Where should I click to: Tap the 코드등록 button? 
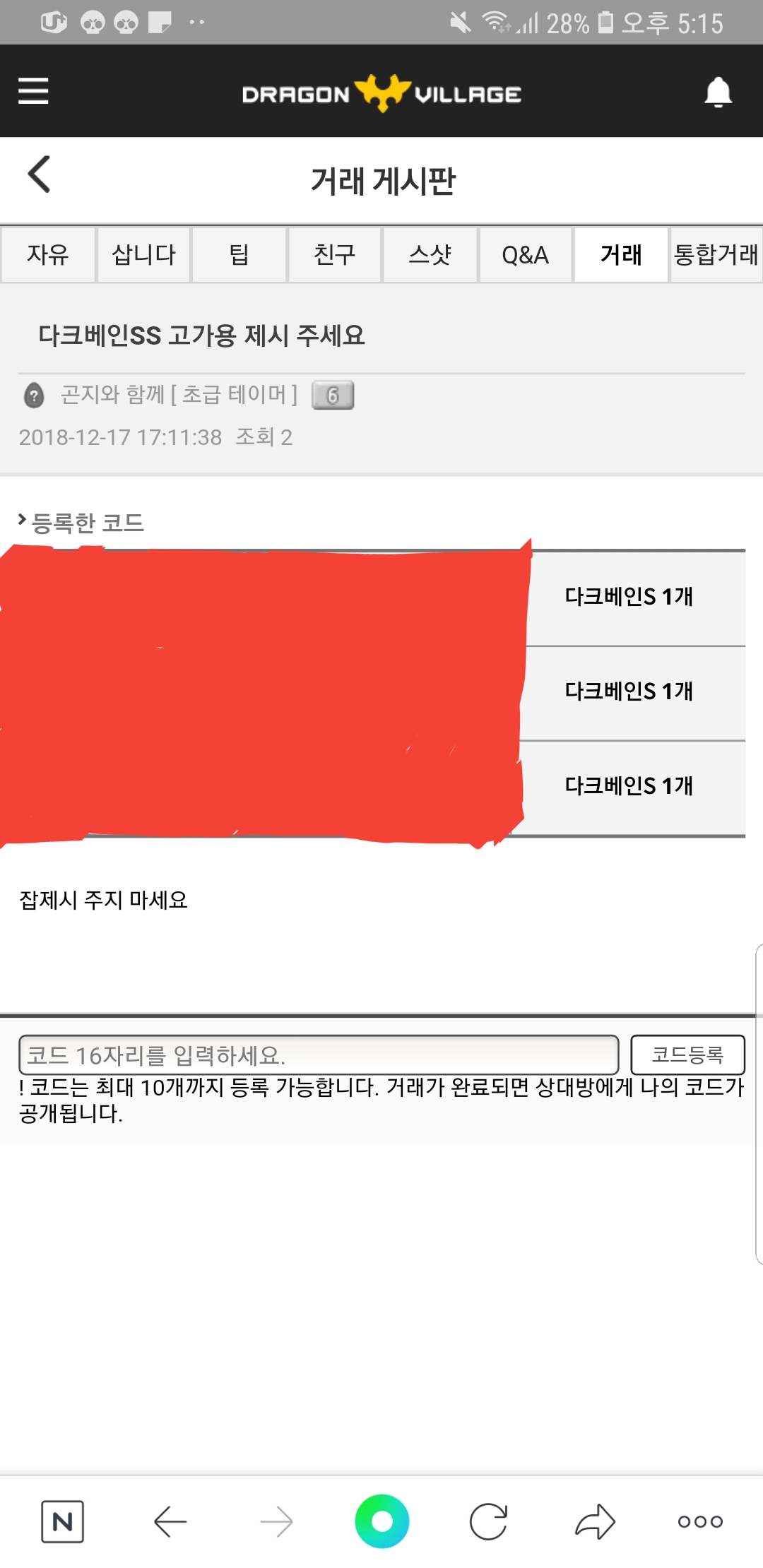[x=687, y=1055]
